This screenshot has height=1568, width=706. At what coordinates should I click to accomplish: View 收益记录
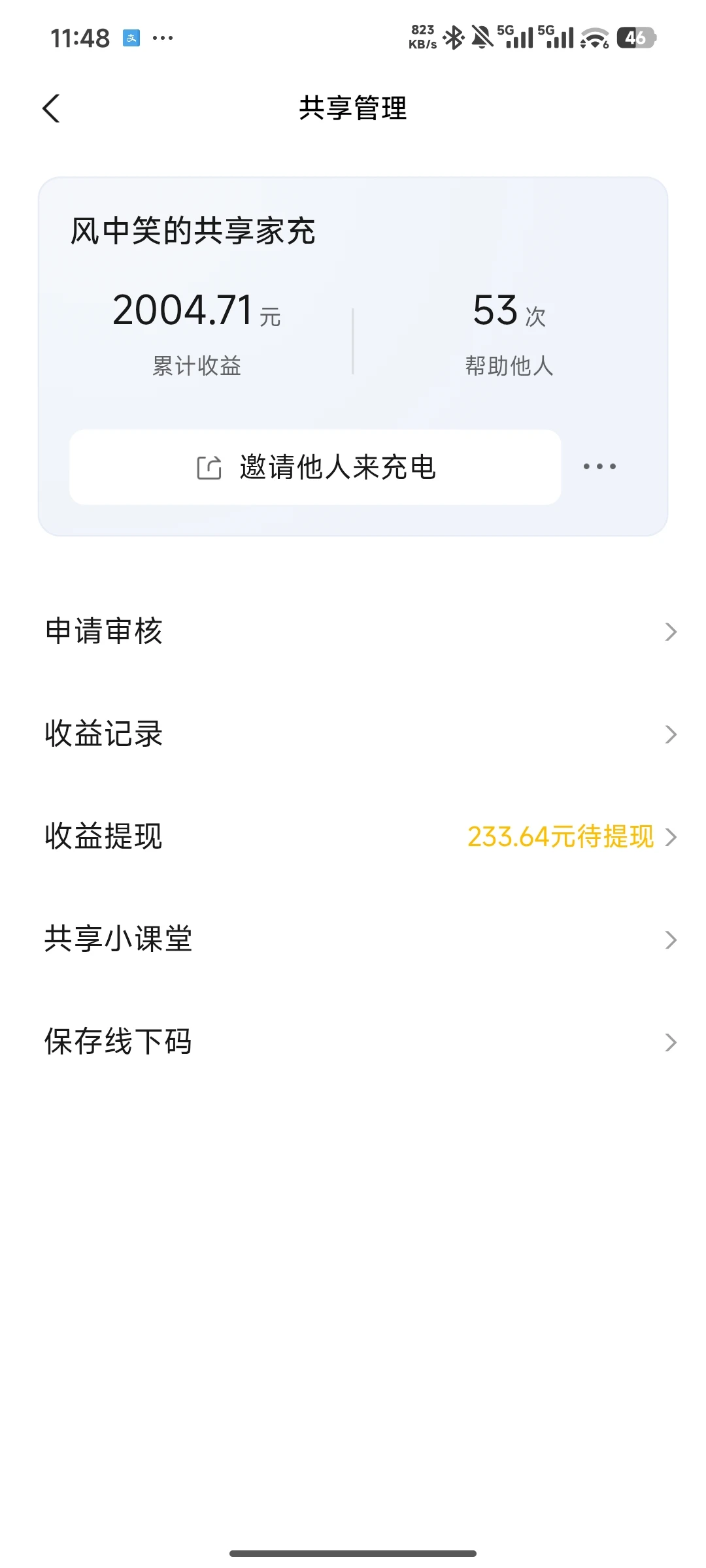[353, 734]
